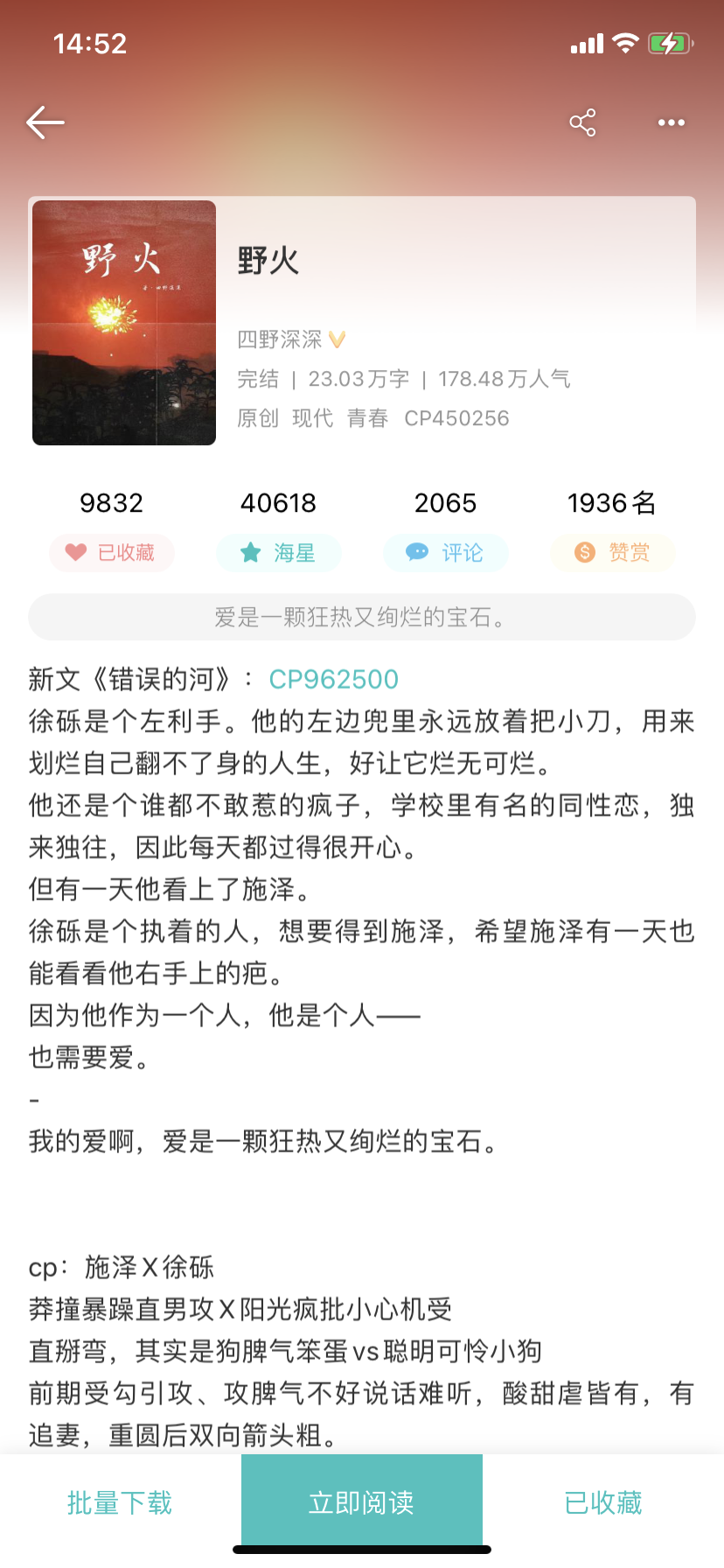Screen dimensions: 724x1568
Task: Tap the bottom 已收藏 button
Action: point(603,1502)
